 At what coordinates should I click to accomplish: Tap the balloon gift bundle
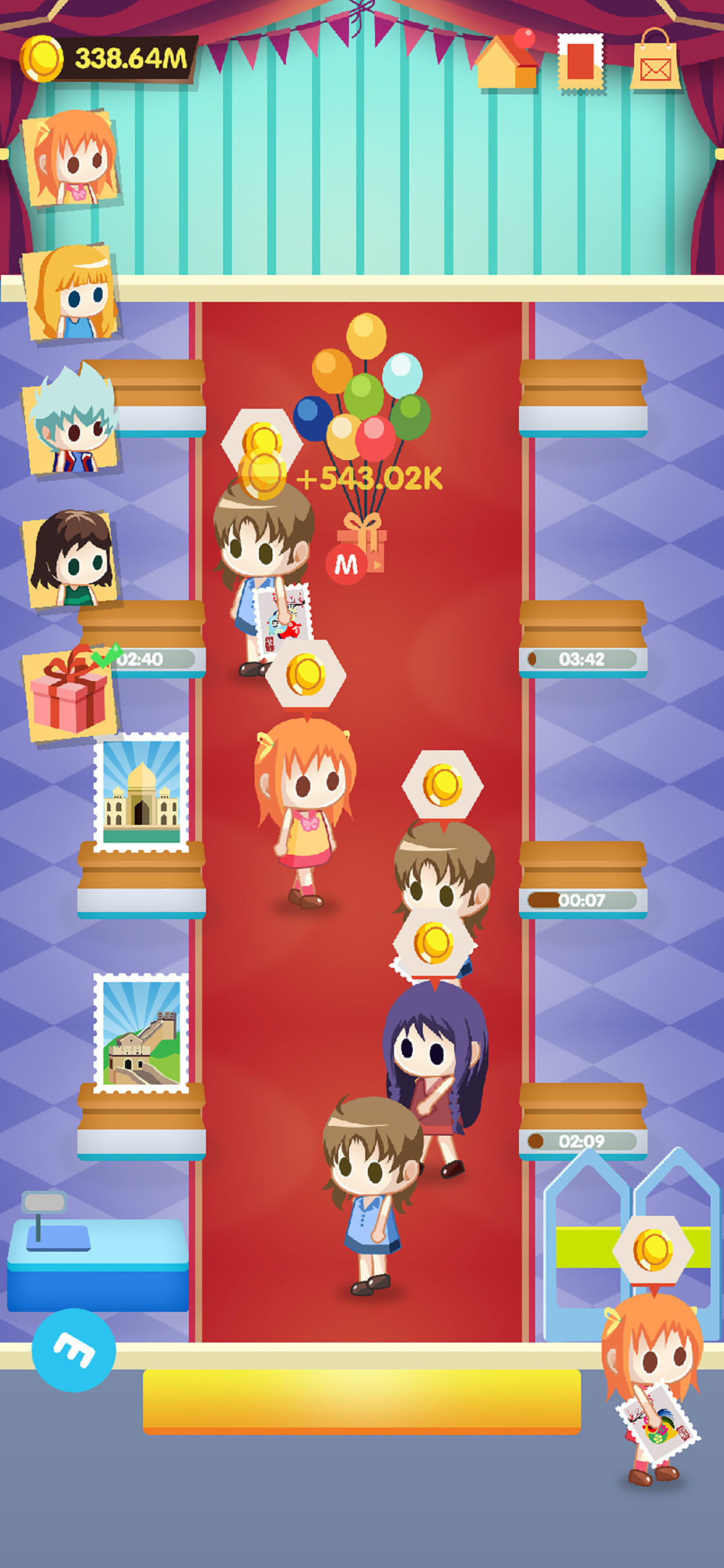[365, 426]
